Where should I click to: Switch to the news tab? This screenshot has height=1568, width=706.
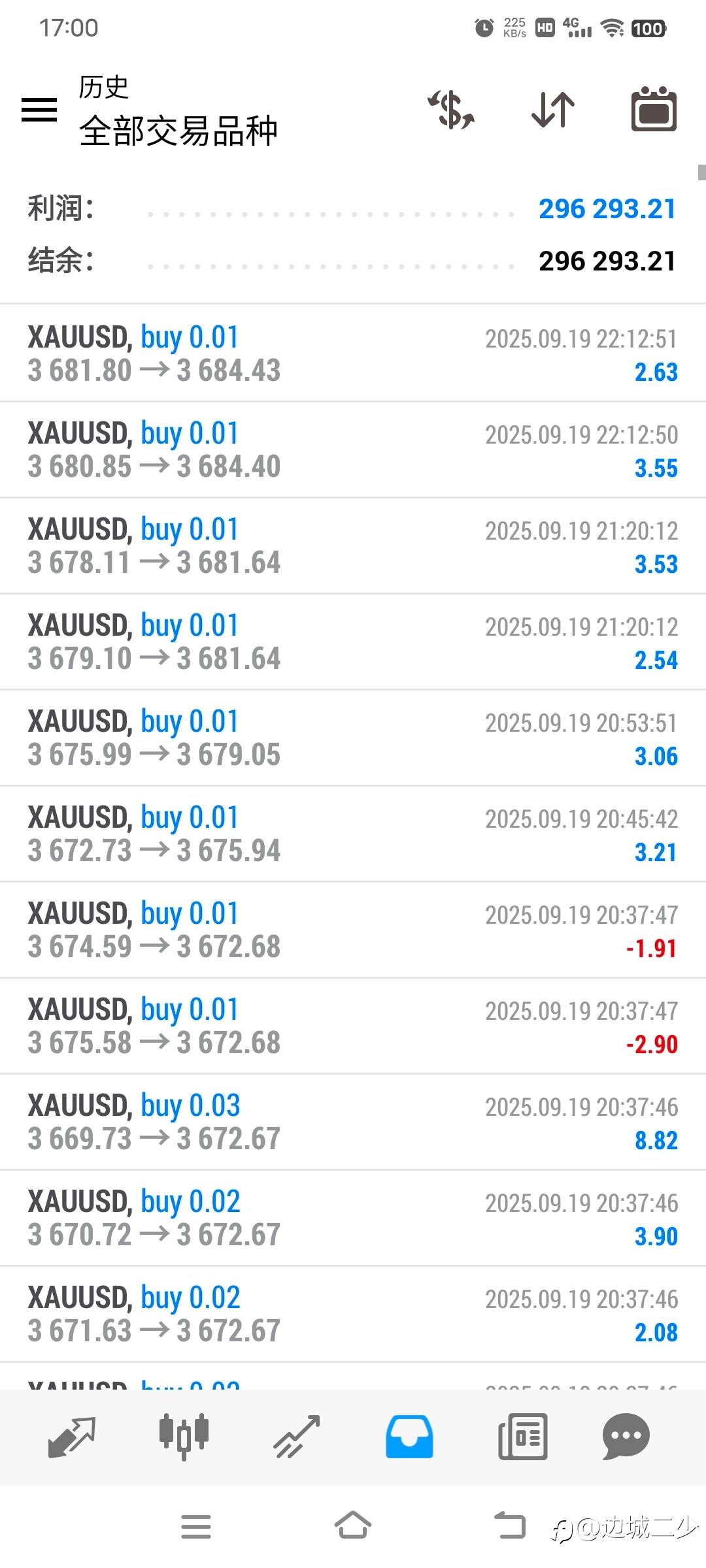522,1437
